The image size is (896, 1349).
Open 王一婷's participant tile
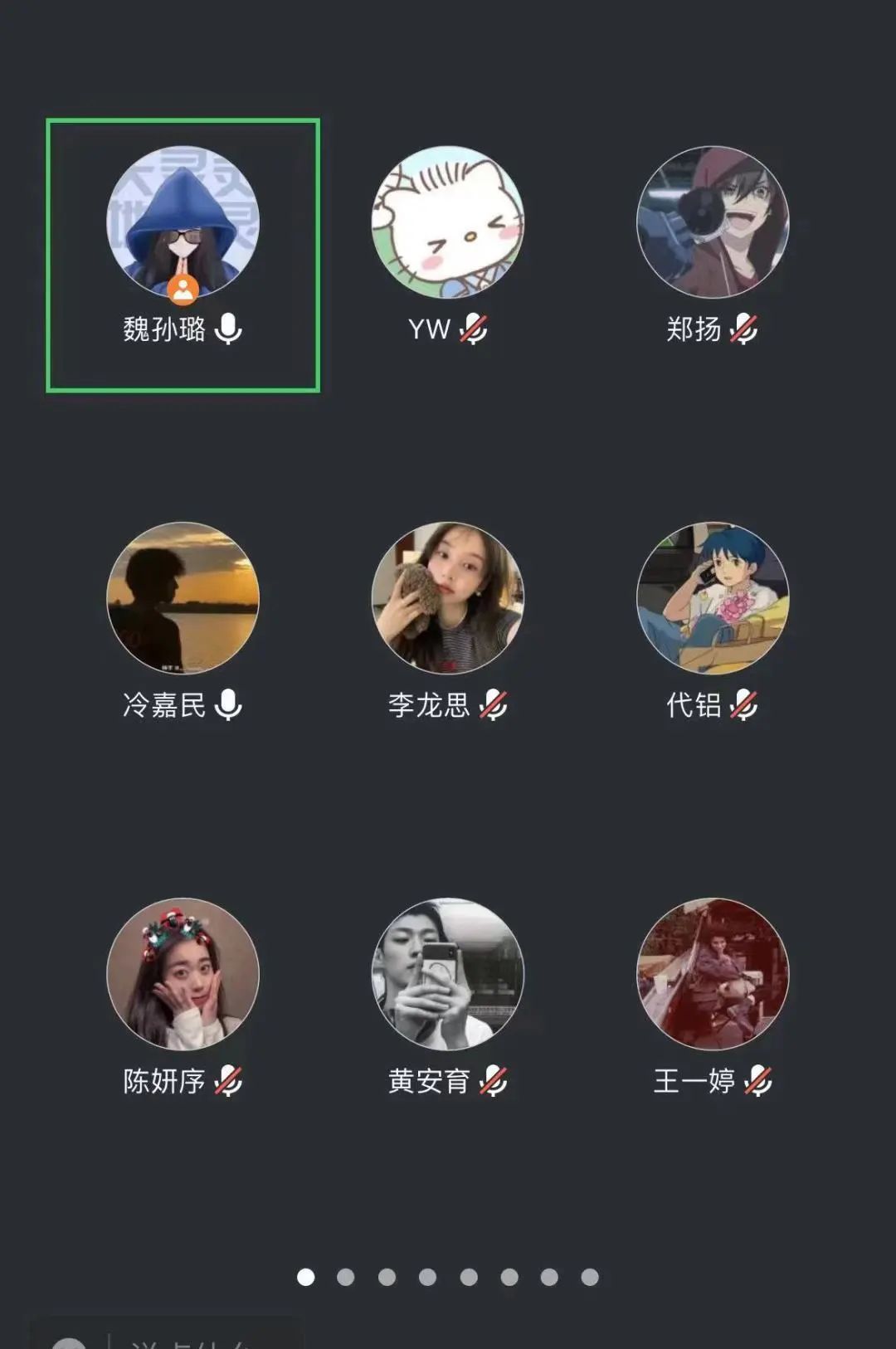[x=712, y=974]
